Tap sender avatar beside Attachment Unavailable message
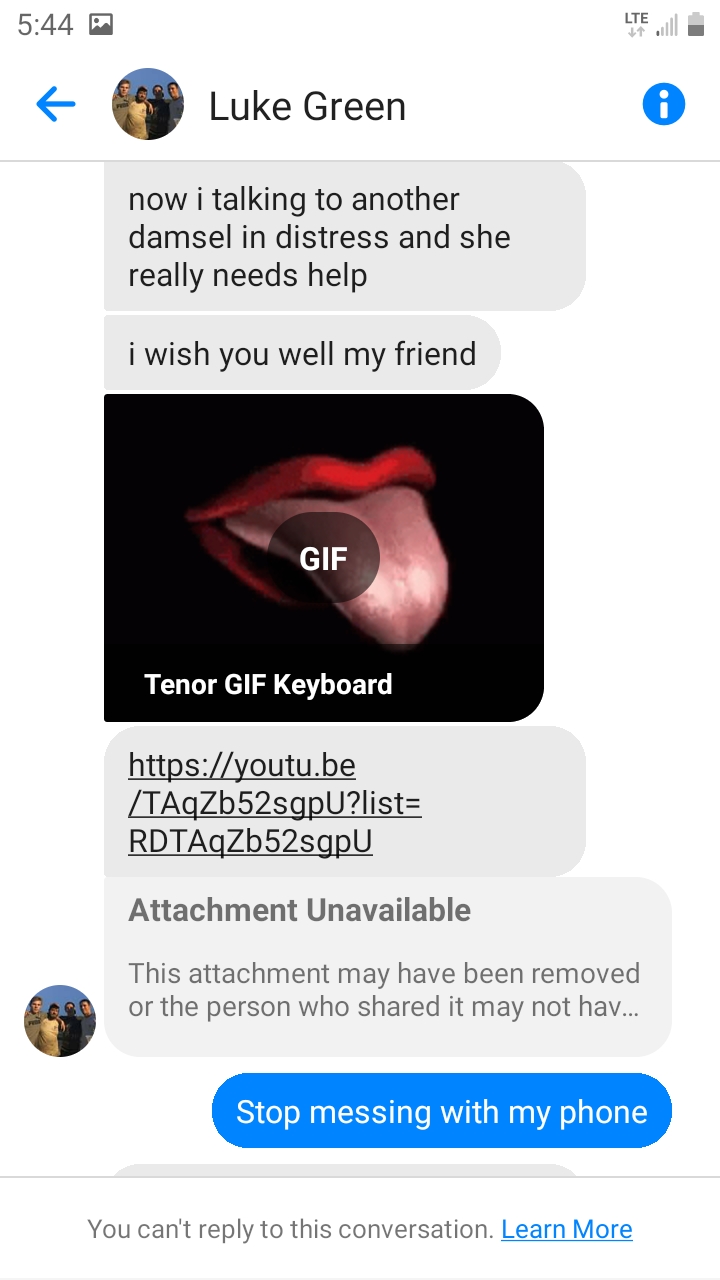The height and width of the screenshot is (1280, 720). point(60,1021)
